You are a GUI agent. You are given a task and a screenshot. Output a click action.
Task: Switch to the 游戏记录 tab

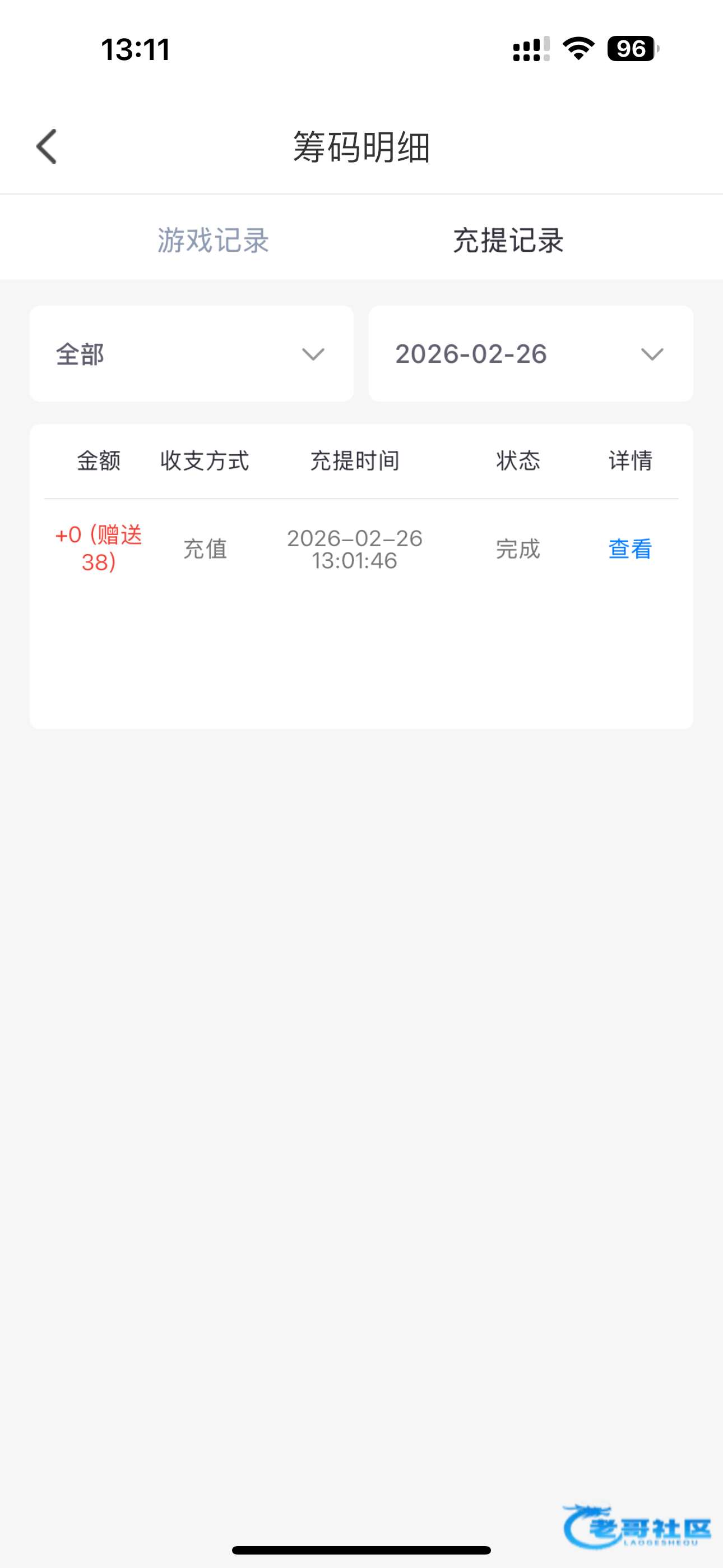[x=213, y=240]
